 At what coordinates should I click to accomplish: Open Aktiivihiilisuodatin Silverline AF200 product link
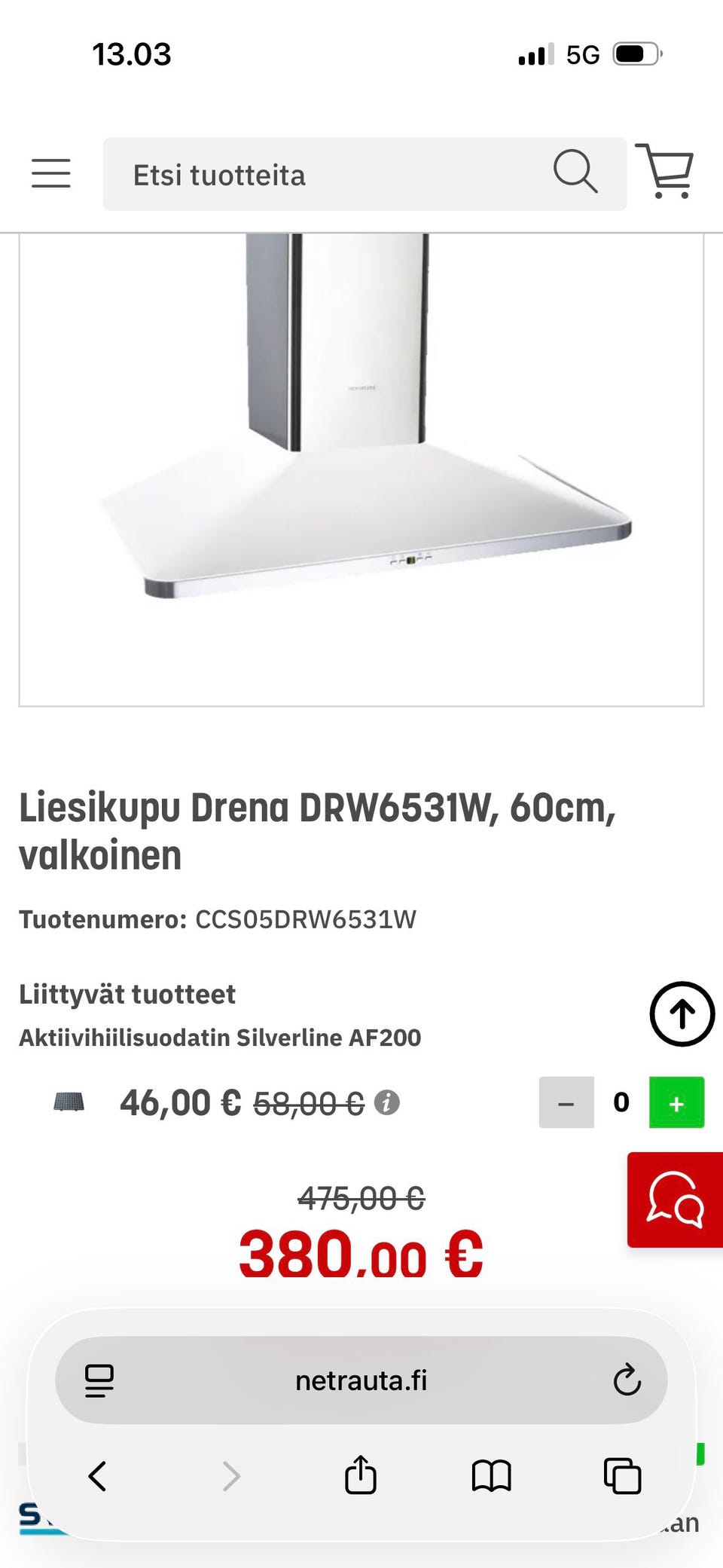coord(220,1038)
